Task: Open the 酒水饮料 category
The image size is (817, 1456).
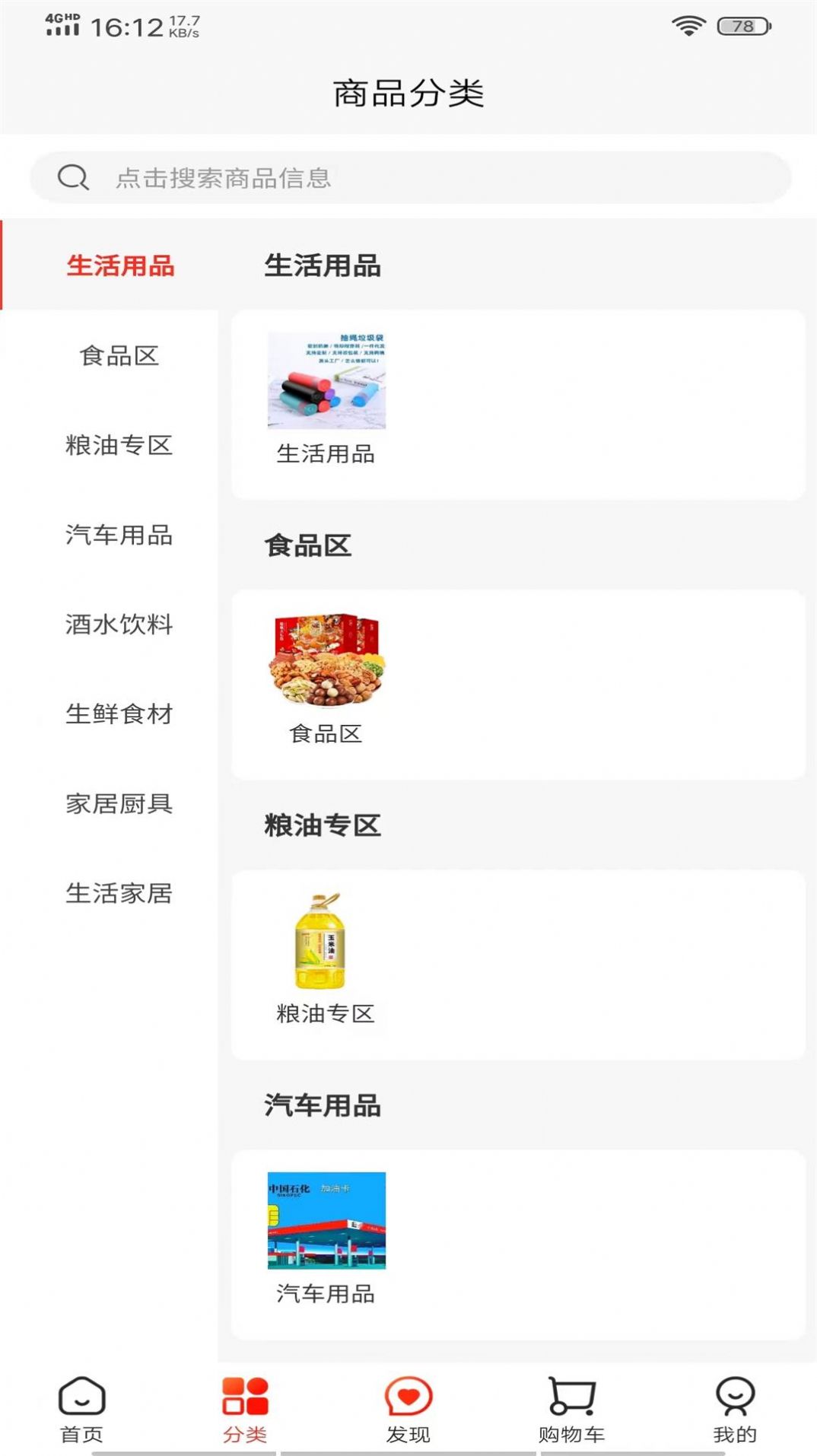Action: click(x=119, y=626)
